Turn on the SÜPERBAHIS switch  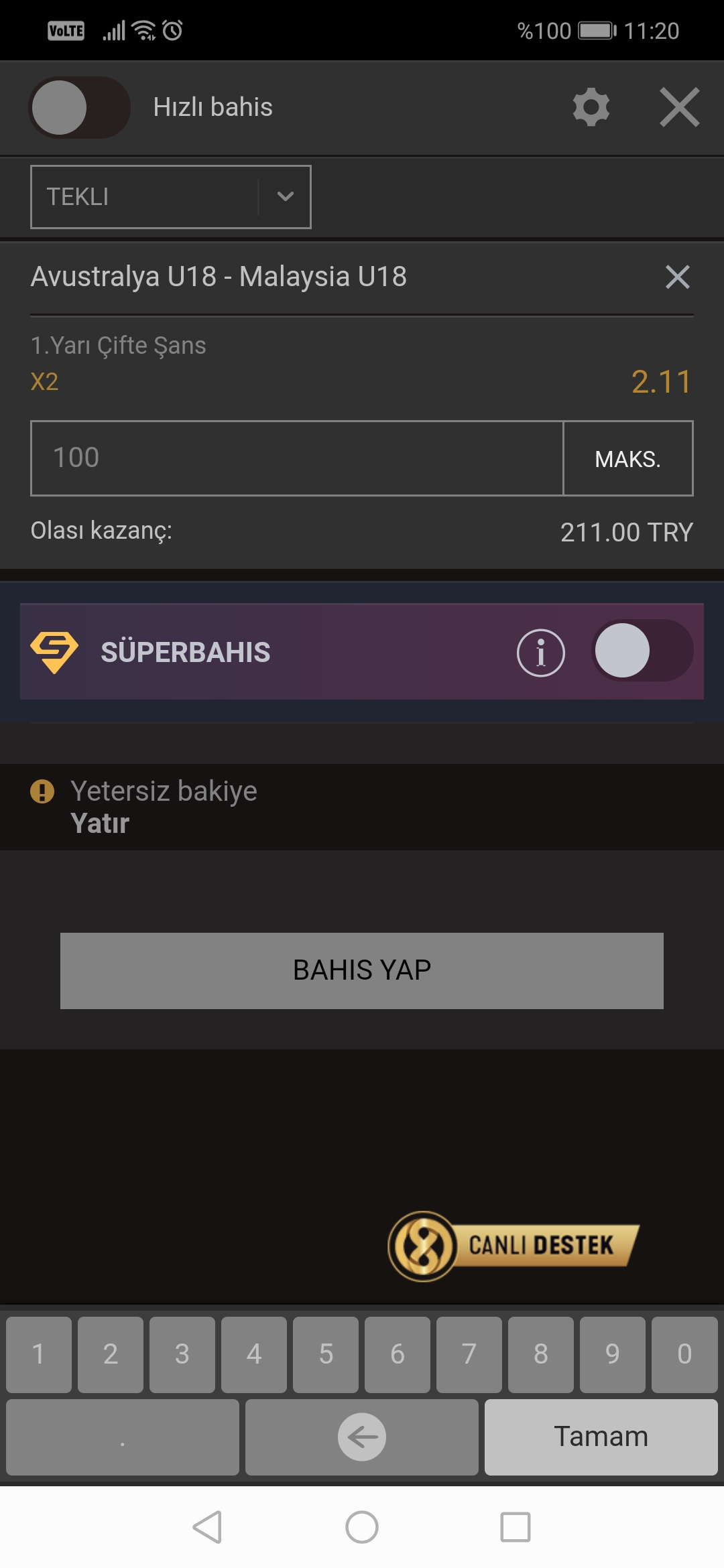(642, 651)
